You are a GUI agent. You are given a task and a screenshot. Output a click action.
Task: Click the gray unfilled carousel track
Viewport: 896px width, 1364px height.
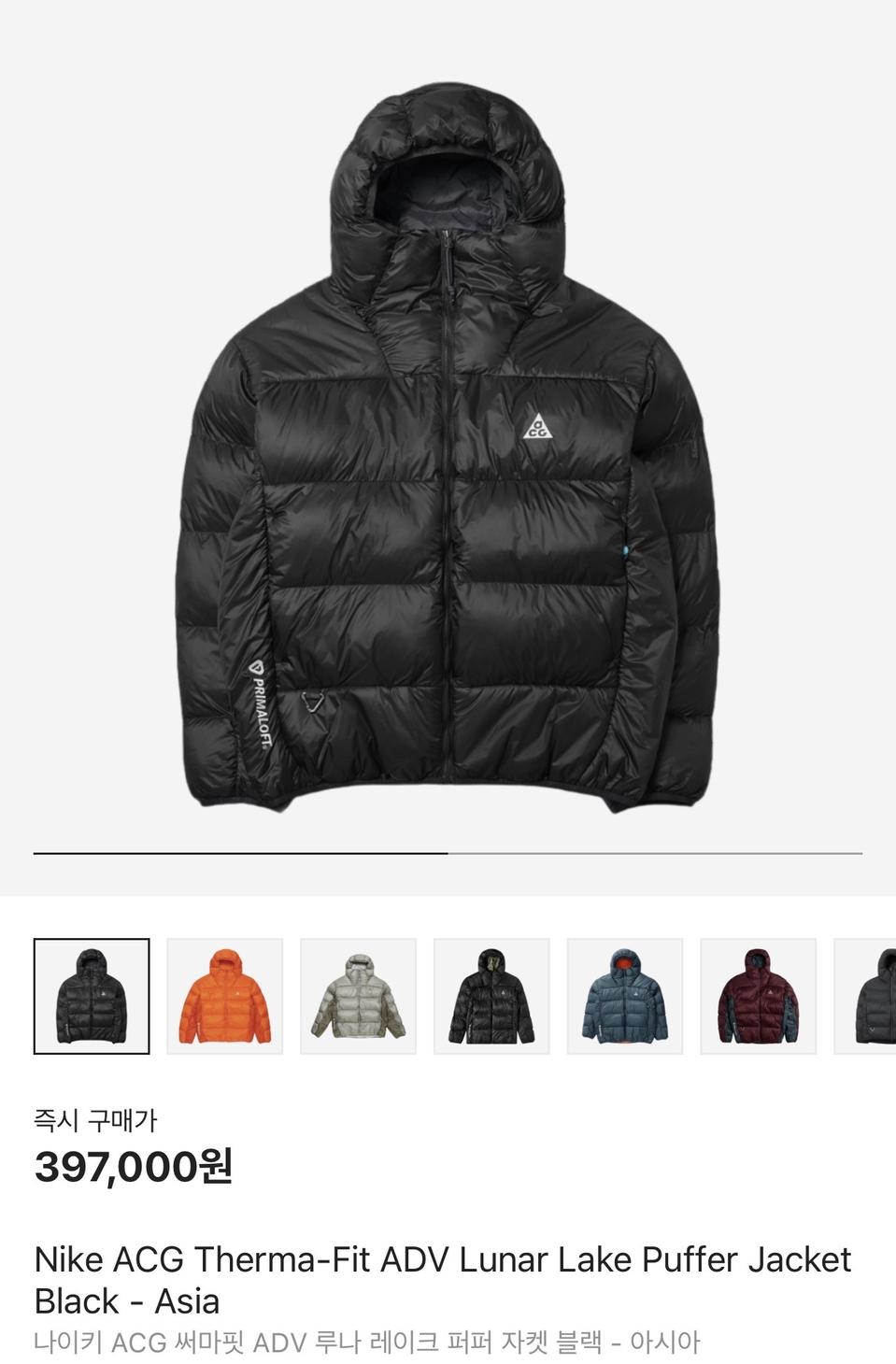pyautogui.click(x=654, y=853)
